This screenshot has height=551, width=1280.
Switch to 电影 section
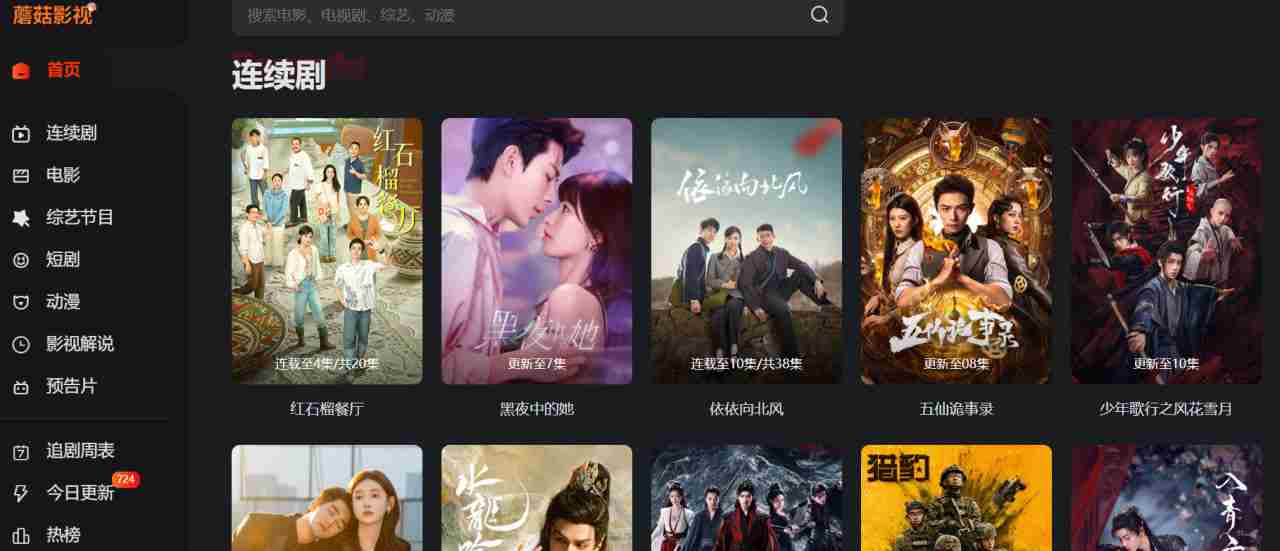point(62,175)
